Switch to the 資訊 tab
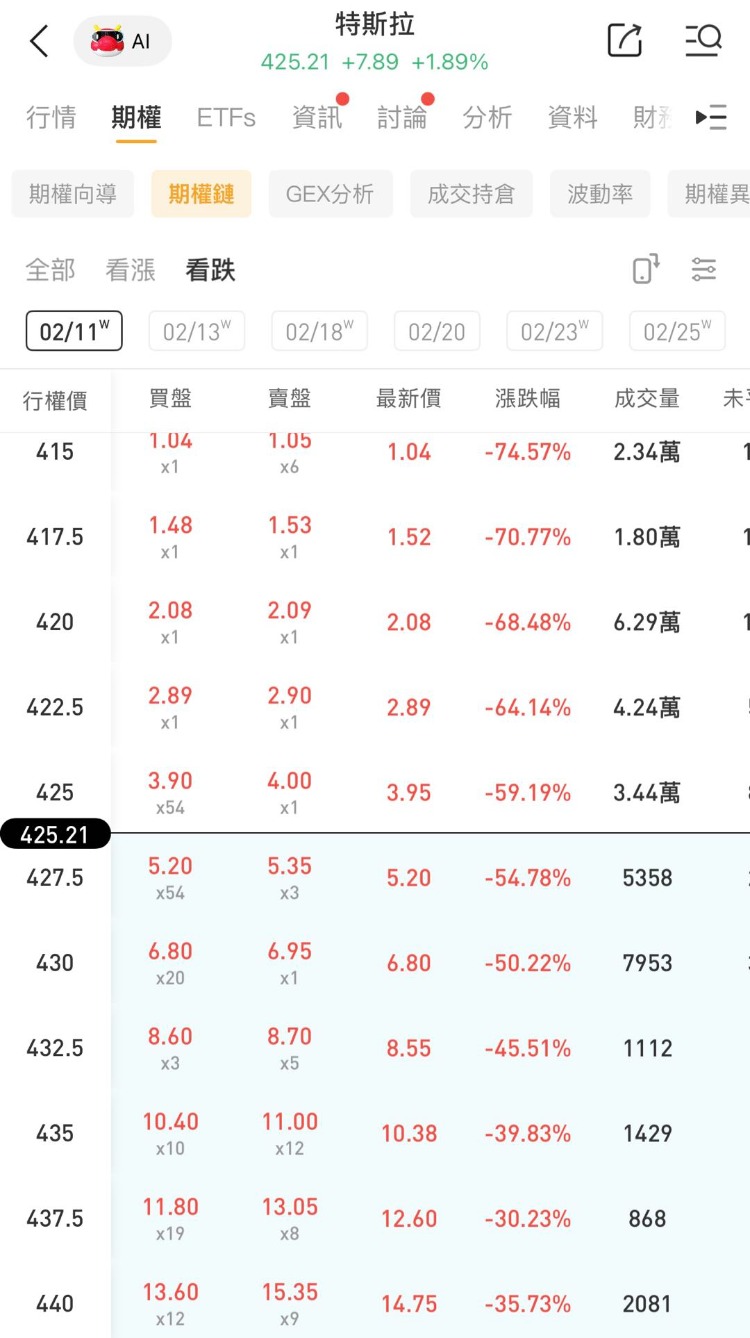Screen dimensions: 750x1338 (x=317, y=118)
